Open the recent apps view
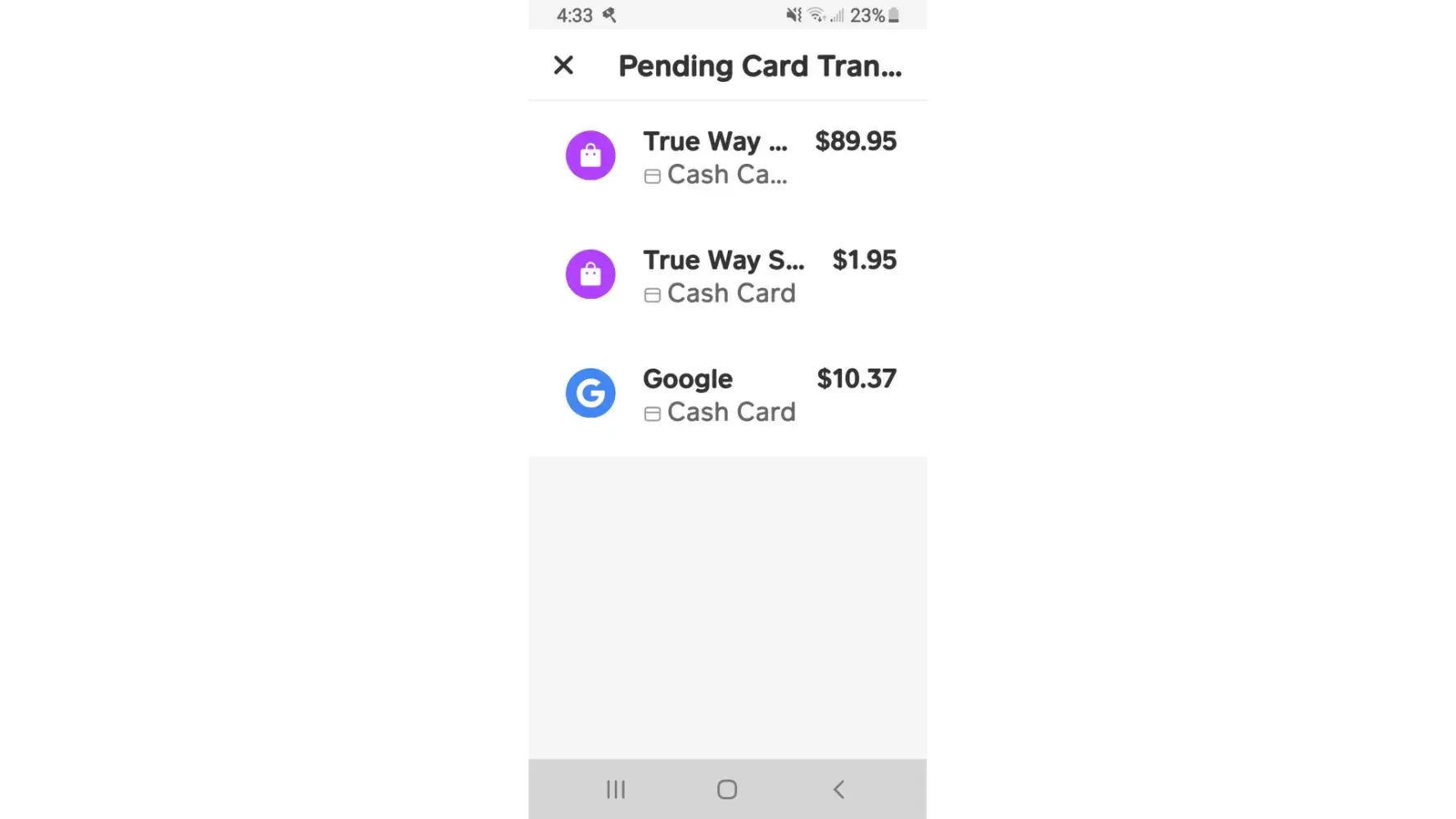The height and width of the screenshot is (819, 1456). tap(616, 790)
